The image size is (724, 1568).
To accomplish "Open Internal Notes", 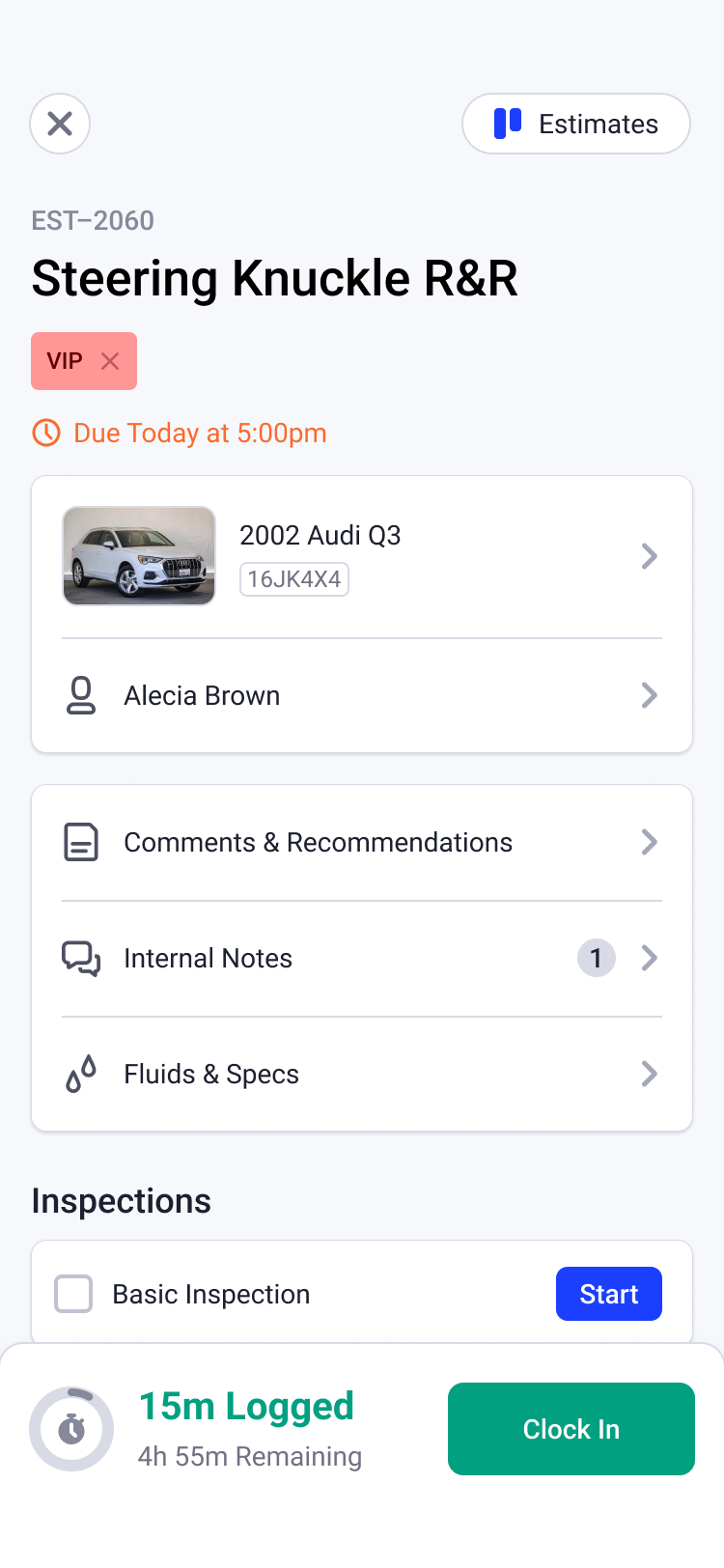I will (x=362, y=959).
